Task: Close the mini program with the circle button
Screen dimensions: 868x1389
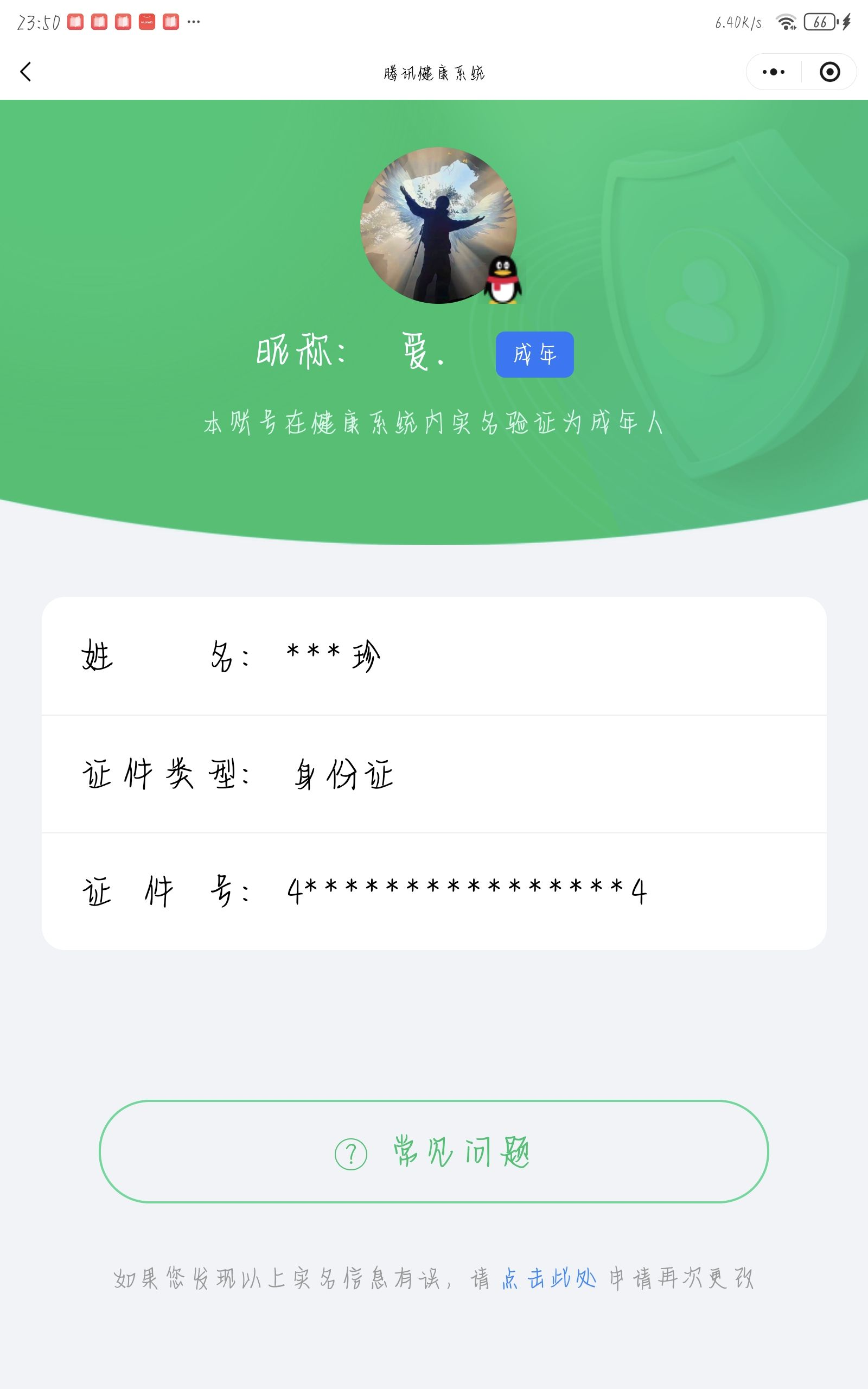Action: (829, 72)
